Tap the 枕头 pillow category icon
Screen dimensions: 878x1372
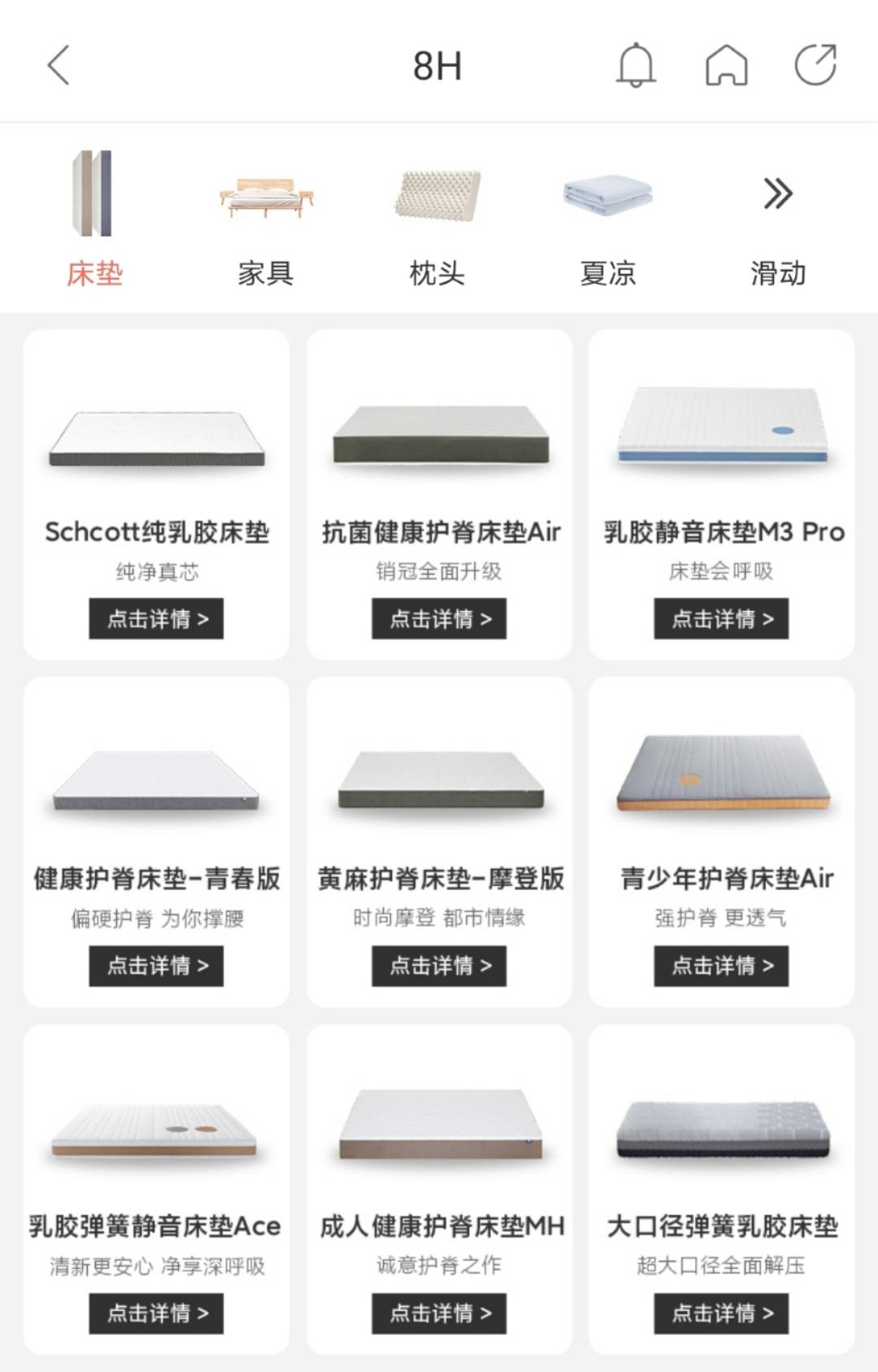[437, 195]
